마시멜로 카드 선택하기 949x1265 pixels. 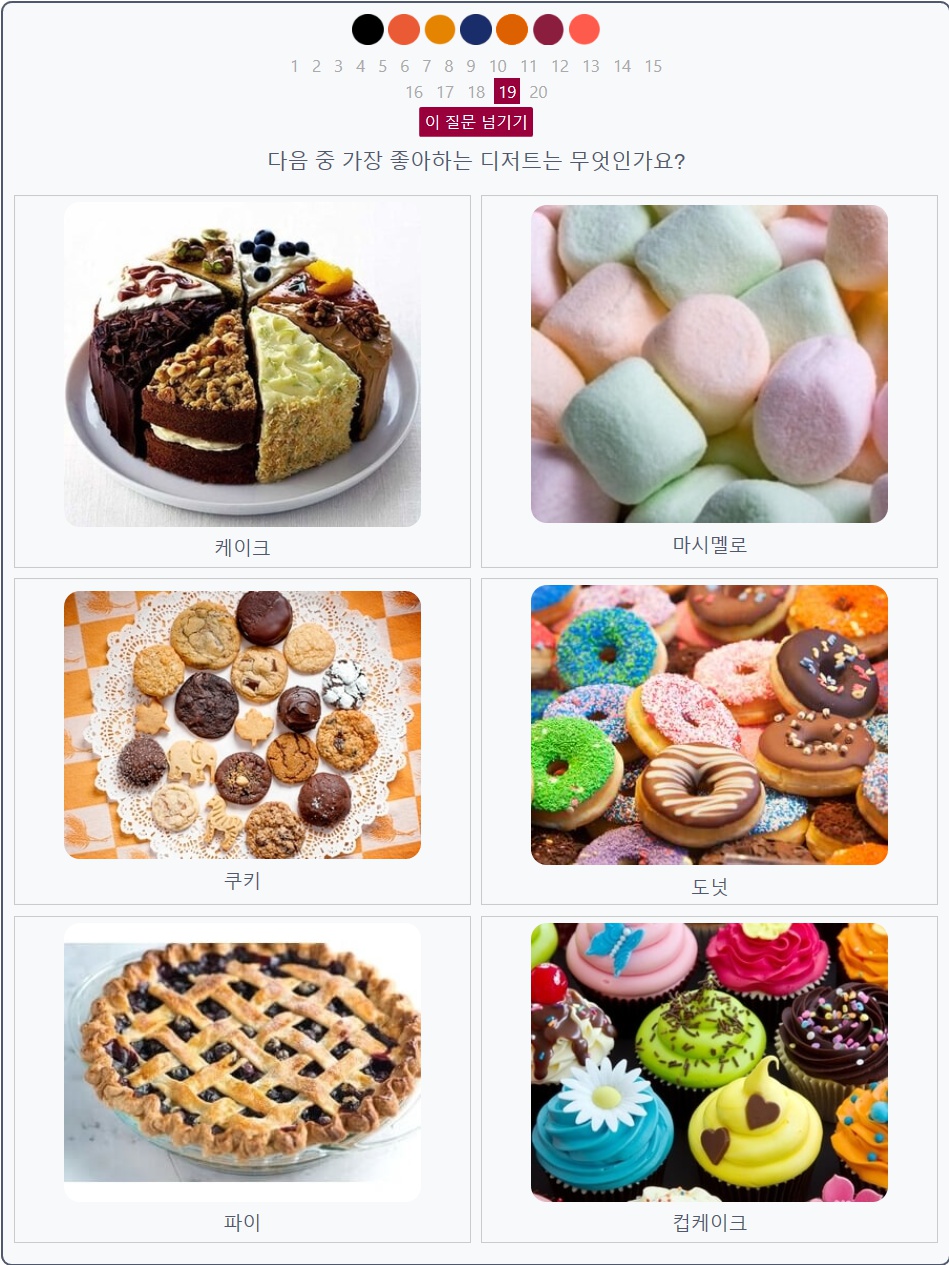click(x=709, y=381)
